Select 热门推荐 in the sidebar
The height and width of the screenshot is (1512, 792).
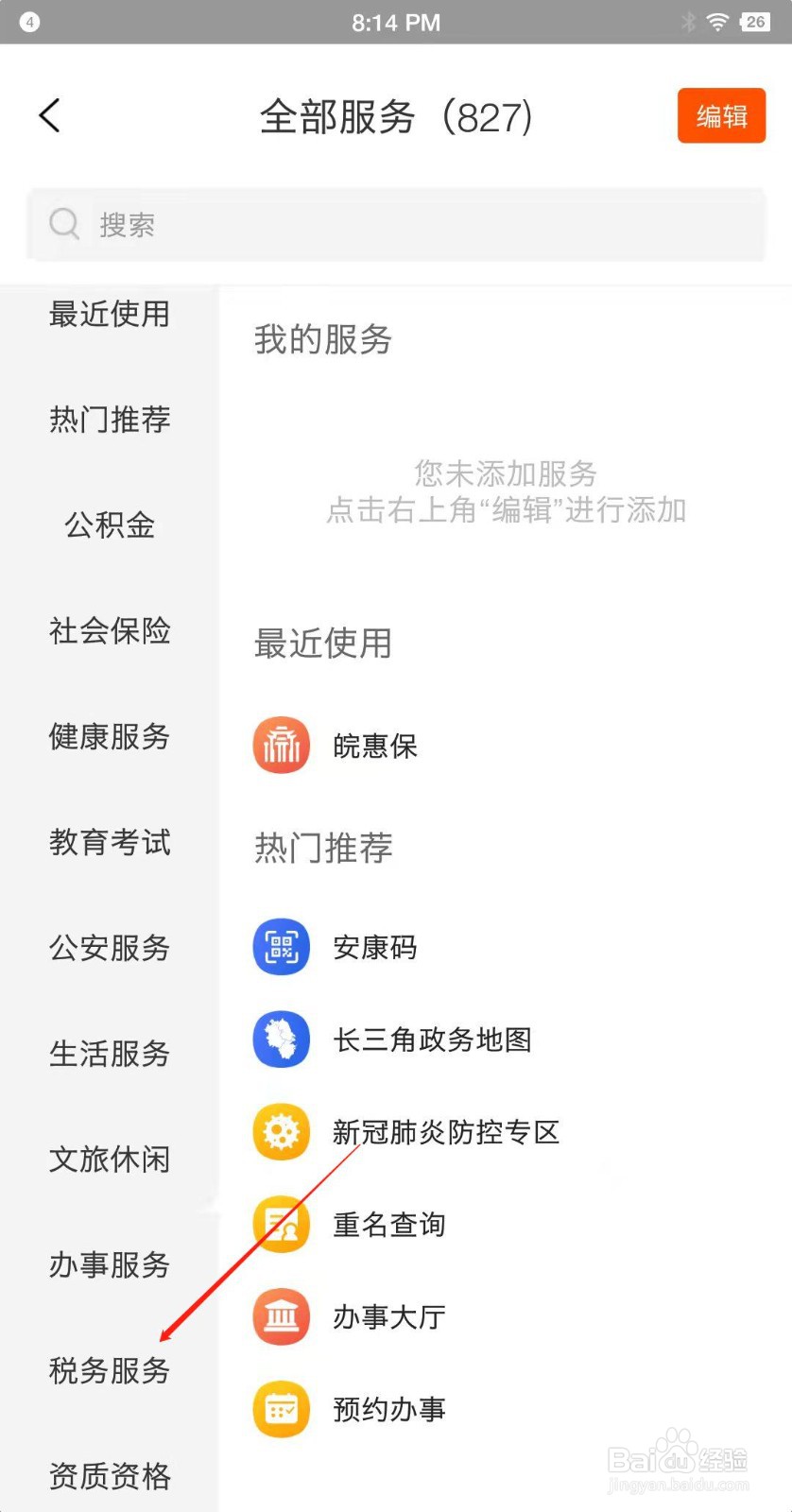coord(110,419)
